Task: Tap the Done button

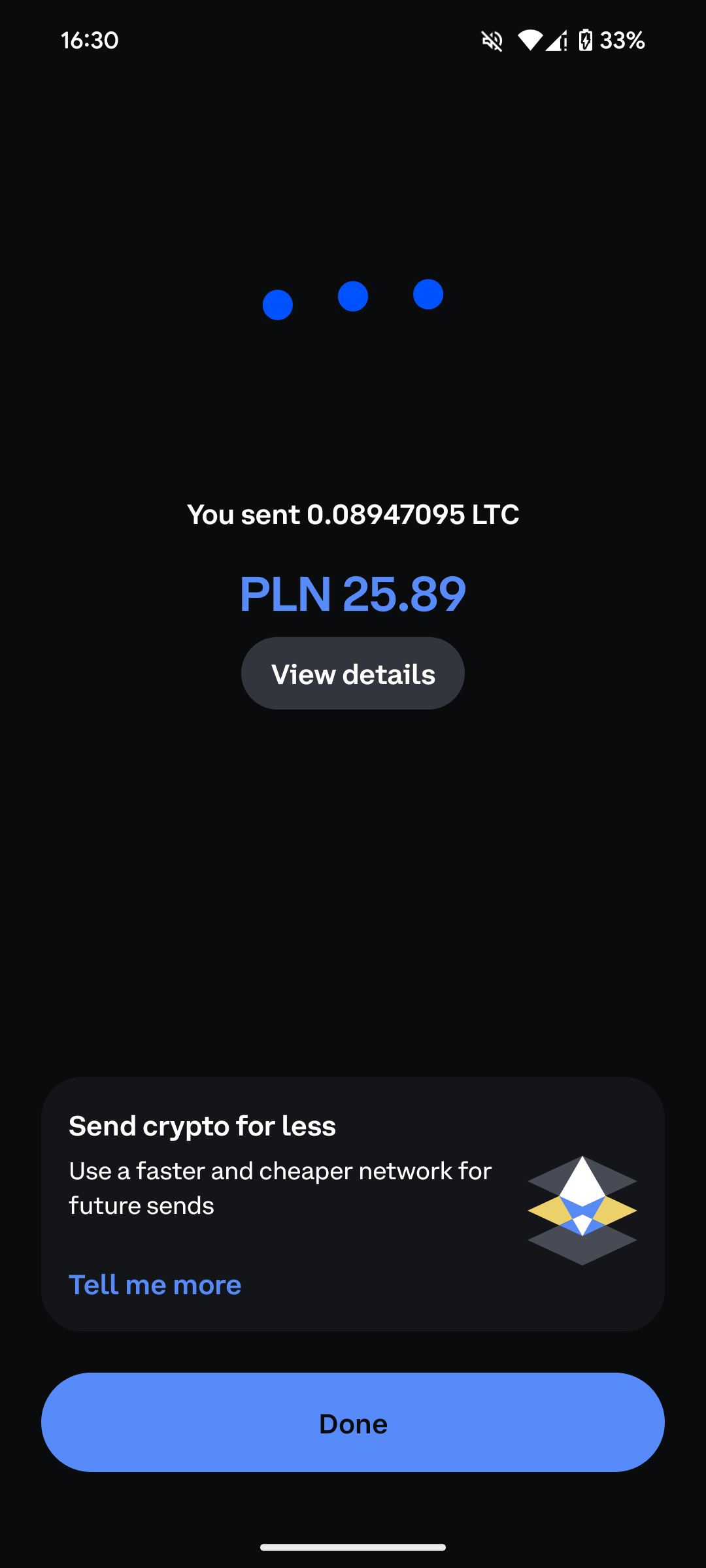Action: click(x=353, y=1422)
